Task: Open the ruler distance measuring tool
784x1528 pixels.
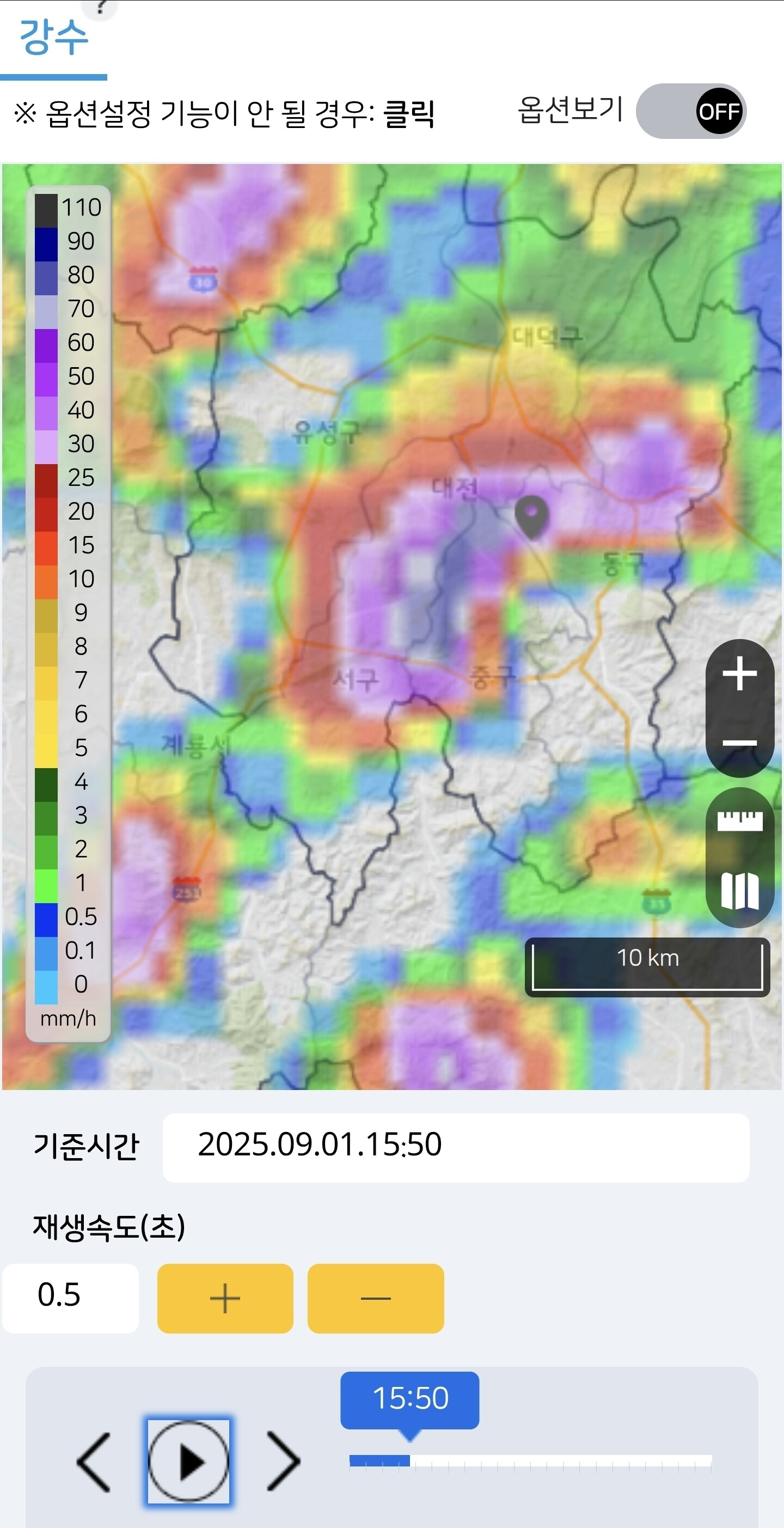Action: tap(739, 821)
